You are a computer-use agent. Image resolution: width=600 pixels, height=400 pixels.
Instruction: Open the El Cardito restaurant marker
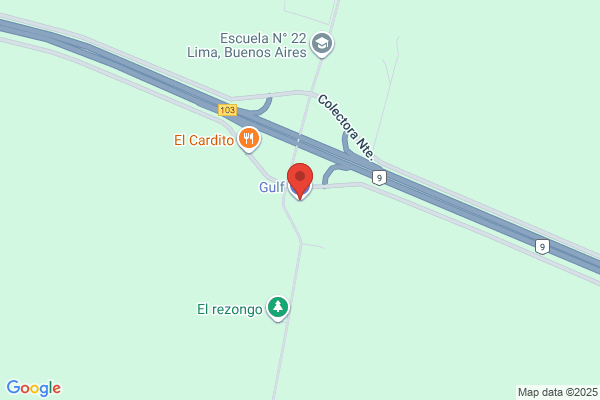249,139
